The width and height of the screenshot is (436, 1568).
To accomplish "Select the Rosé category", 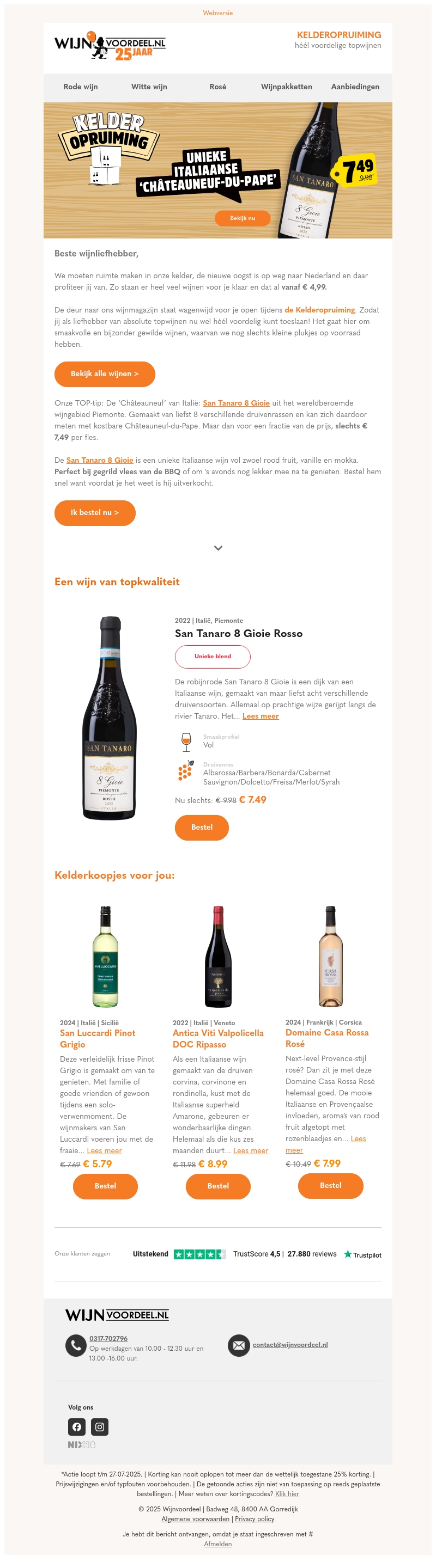I will [x=217, y=87].
